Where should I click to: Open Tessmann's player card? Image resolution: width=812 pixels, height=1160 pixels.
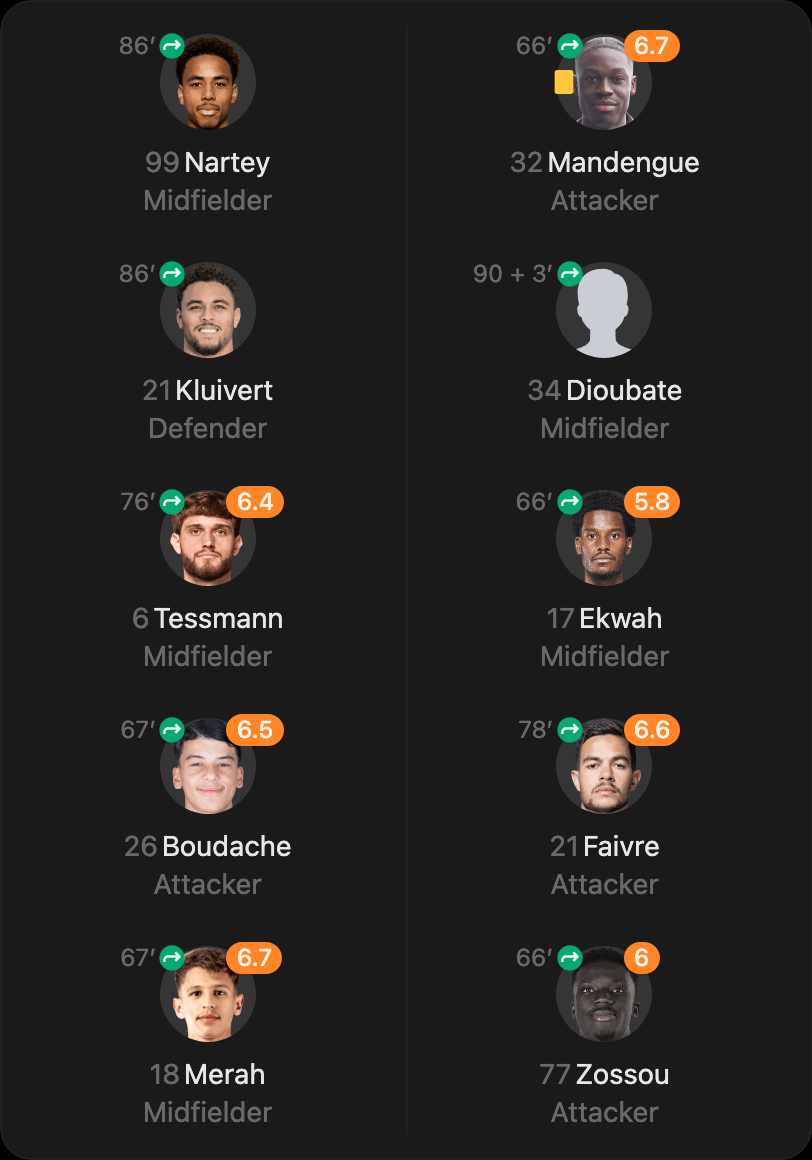208,581
